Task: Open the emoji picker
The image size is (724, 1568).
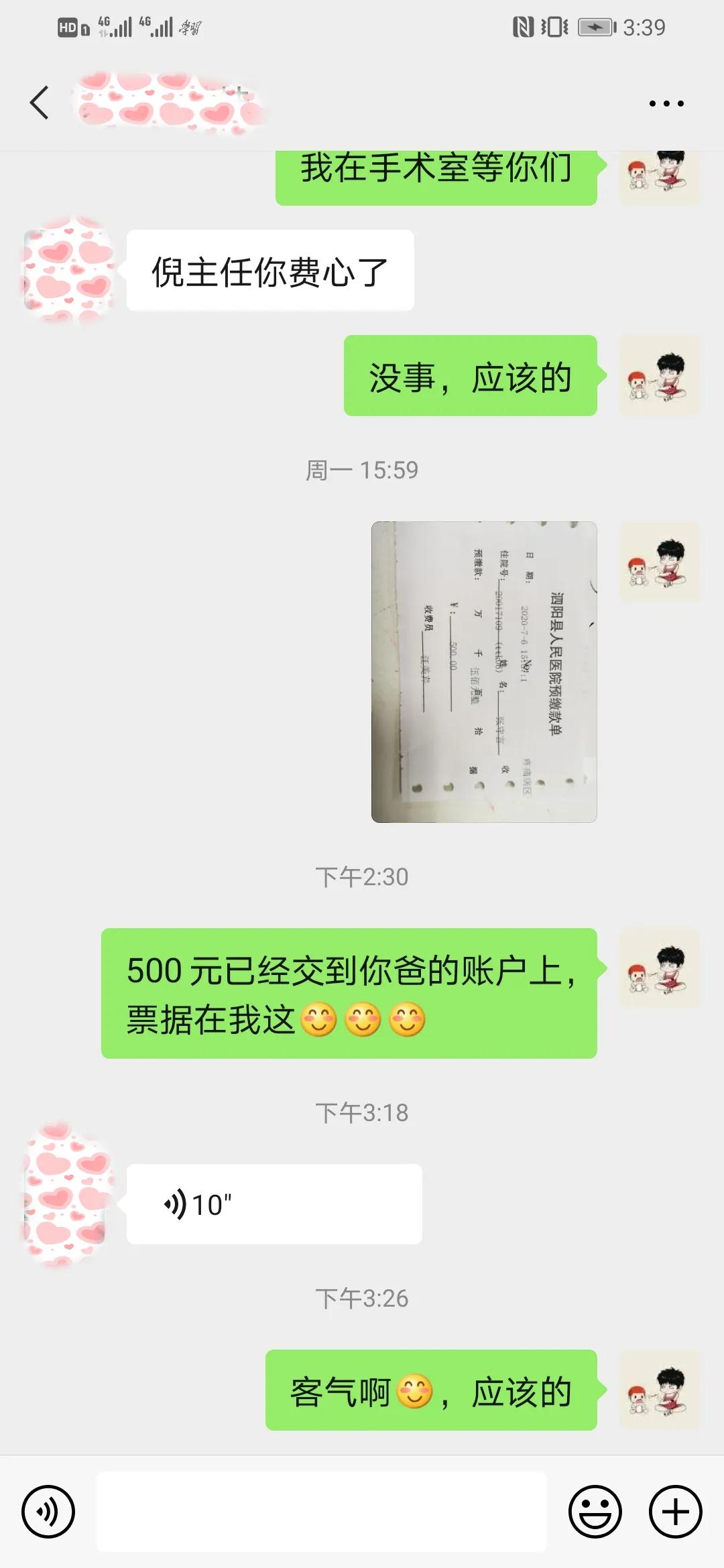Action: click(x=595, y=1512)
